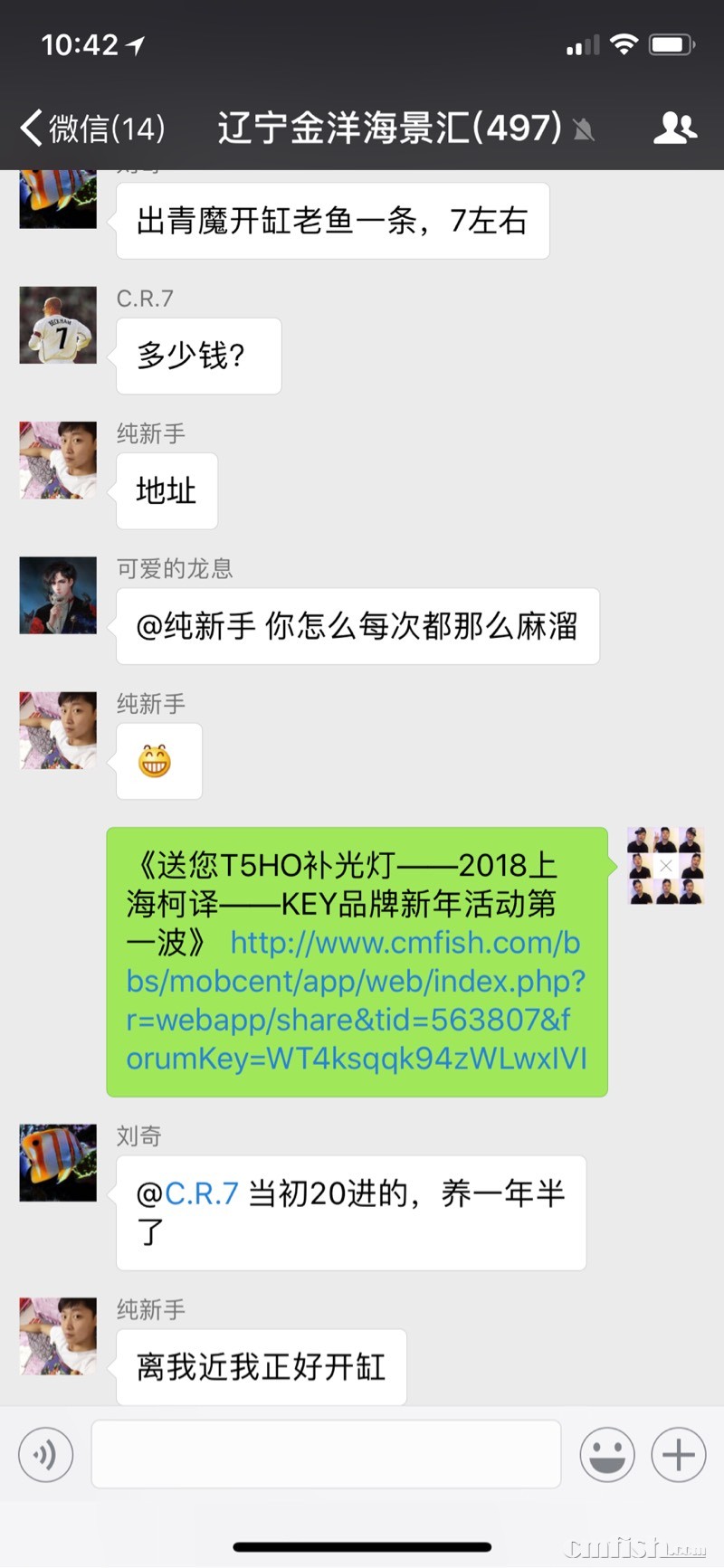Tap 纯新手's avatar next to 地址 message
Viewport: 724px width, 1568px height.
[57, 460]
